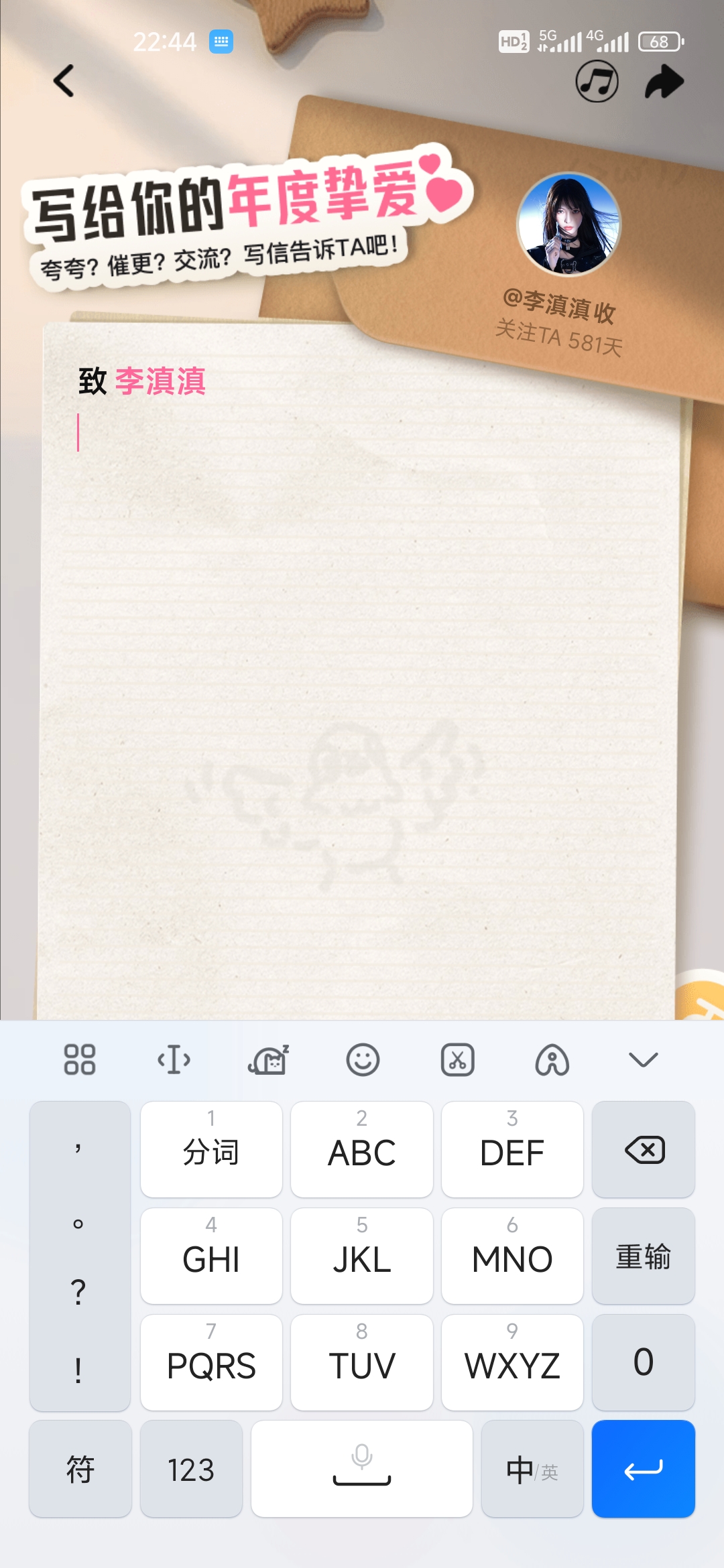This screenshot has height=1568, width=724.
Task: Open 李滇滇's profile avatar
Action: pos(568,225)
